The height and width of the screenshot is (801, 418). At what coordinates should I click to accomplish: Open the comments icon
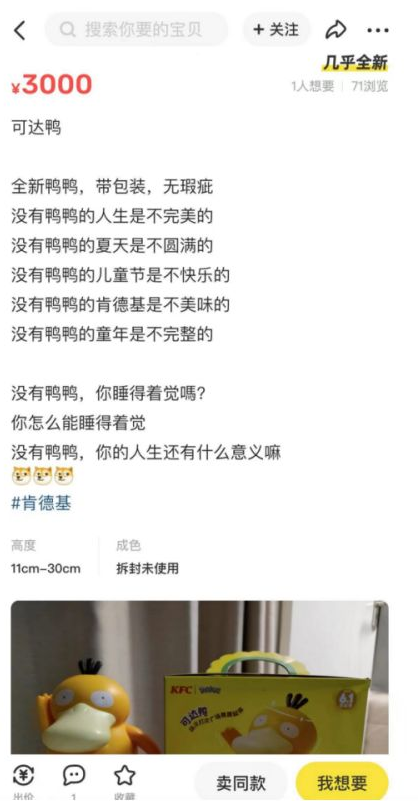click(74, 780)
